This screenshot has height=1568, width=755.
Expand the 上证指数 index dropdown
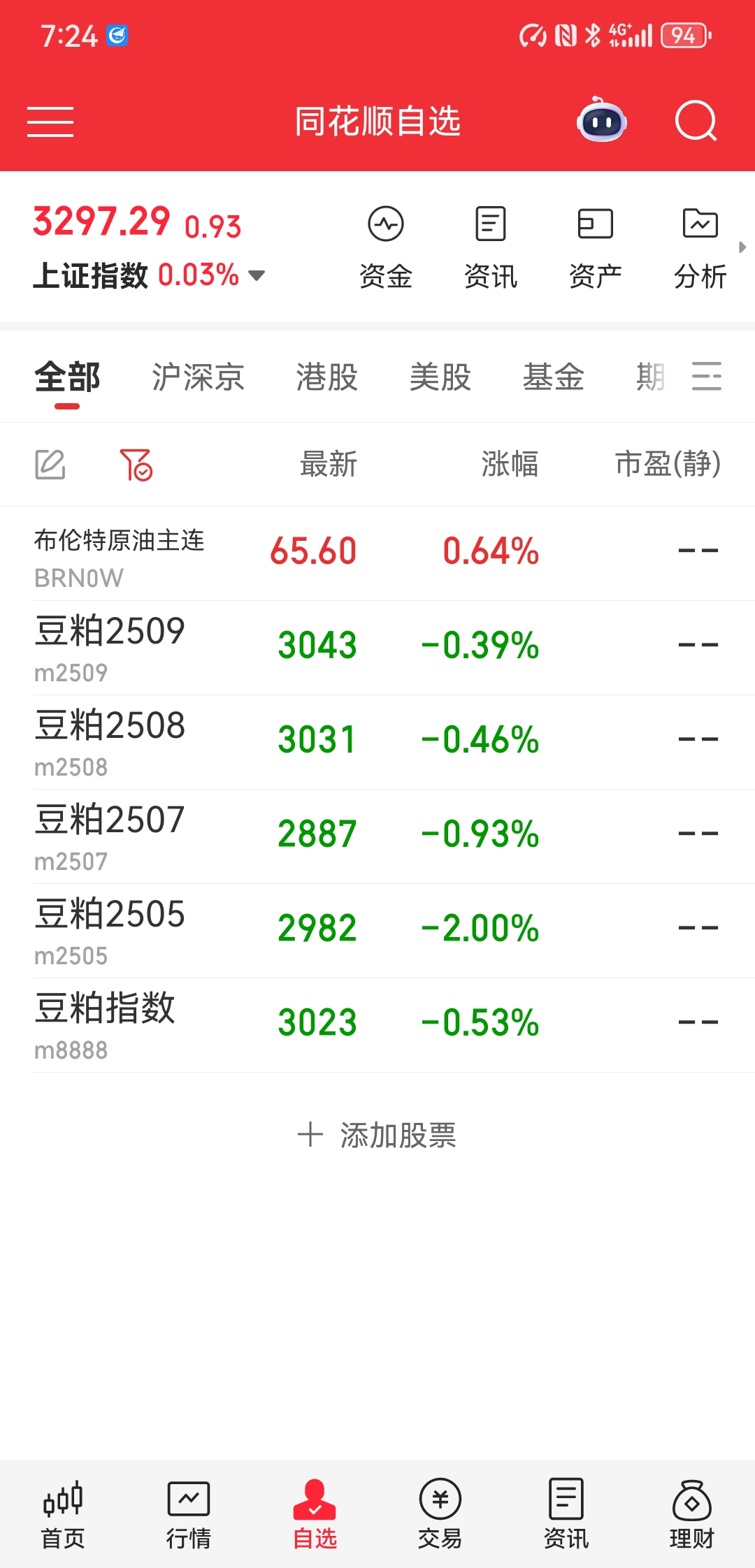(257, 275)
